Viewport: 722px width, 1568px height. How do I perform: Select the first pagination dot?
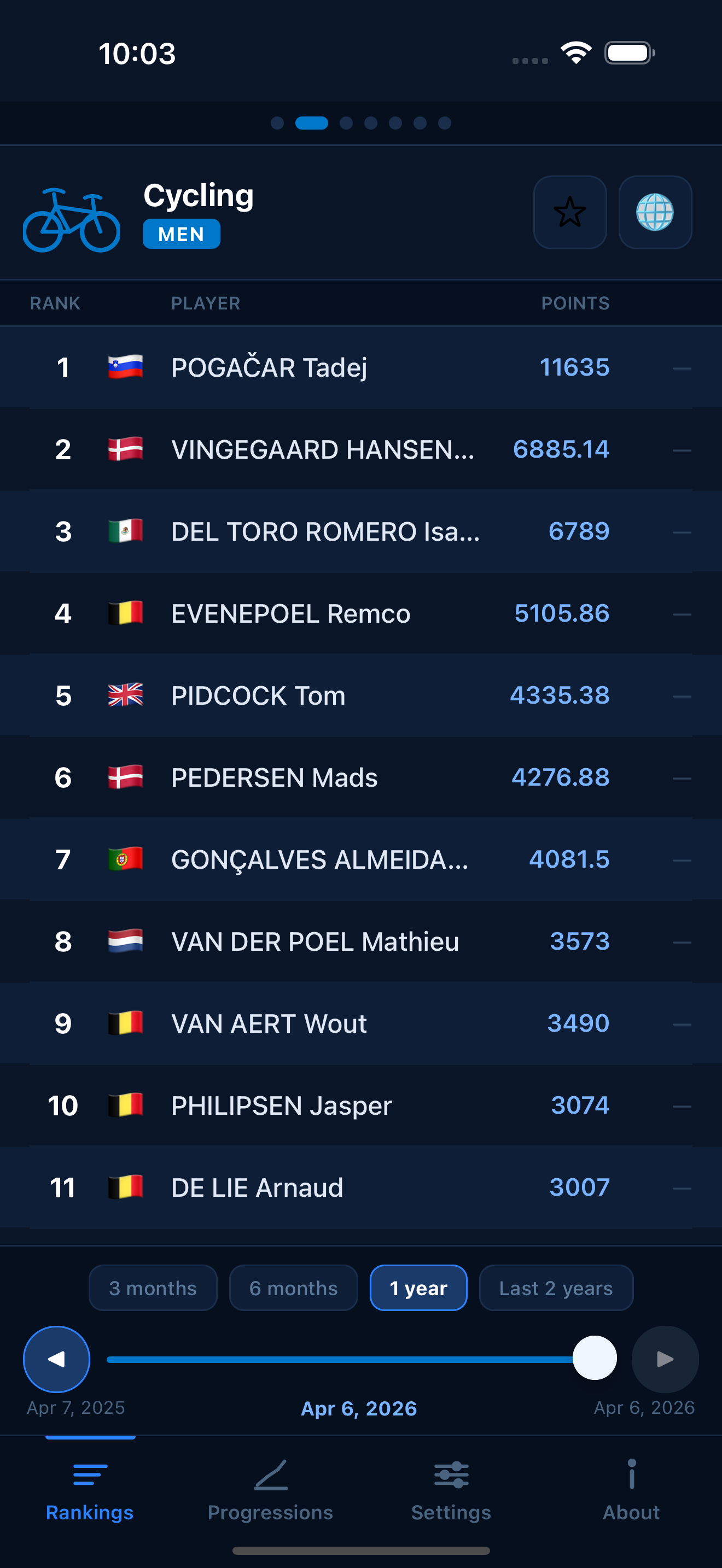click(x=278, y=123)
